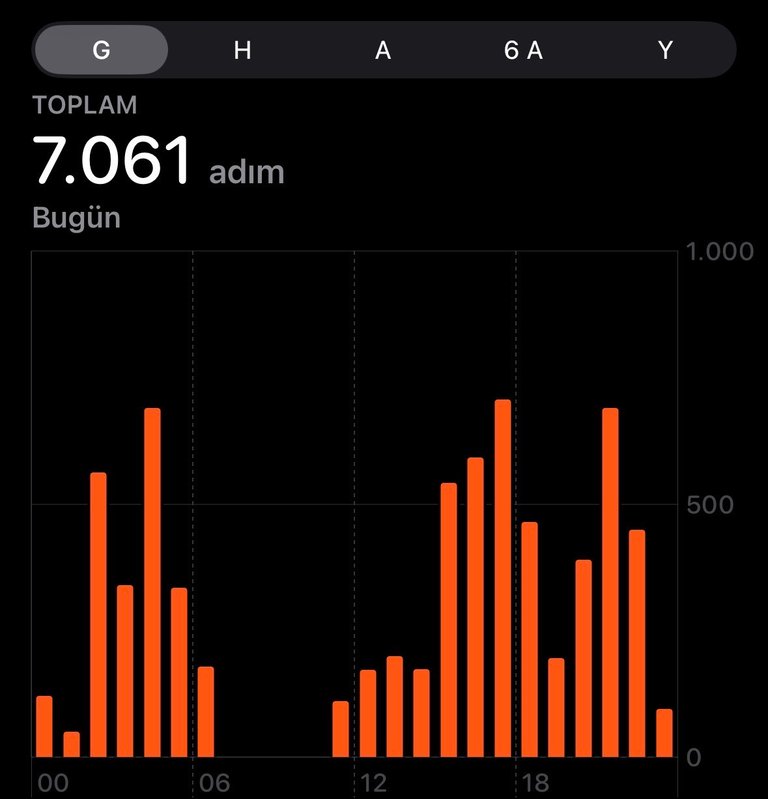Switch to the A monthly view
Viewport: 768px width, 799px height.
(383, 50)
